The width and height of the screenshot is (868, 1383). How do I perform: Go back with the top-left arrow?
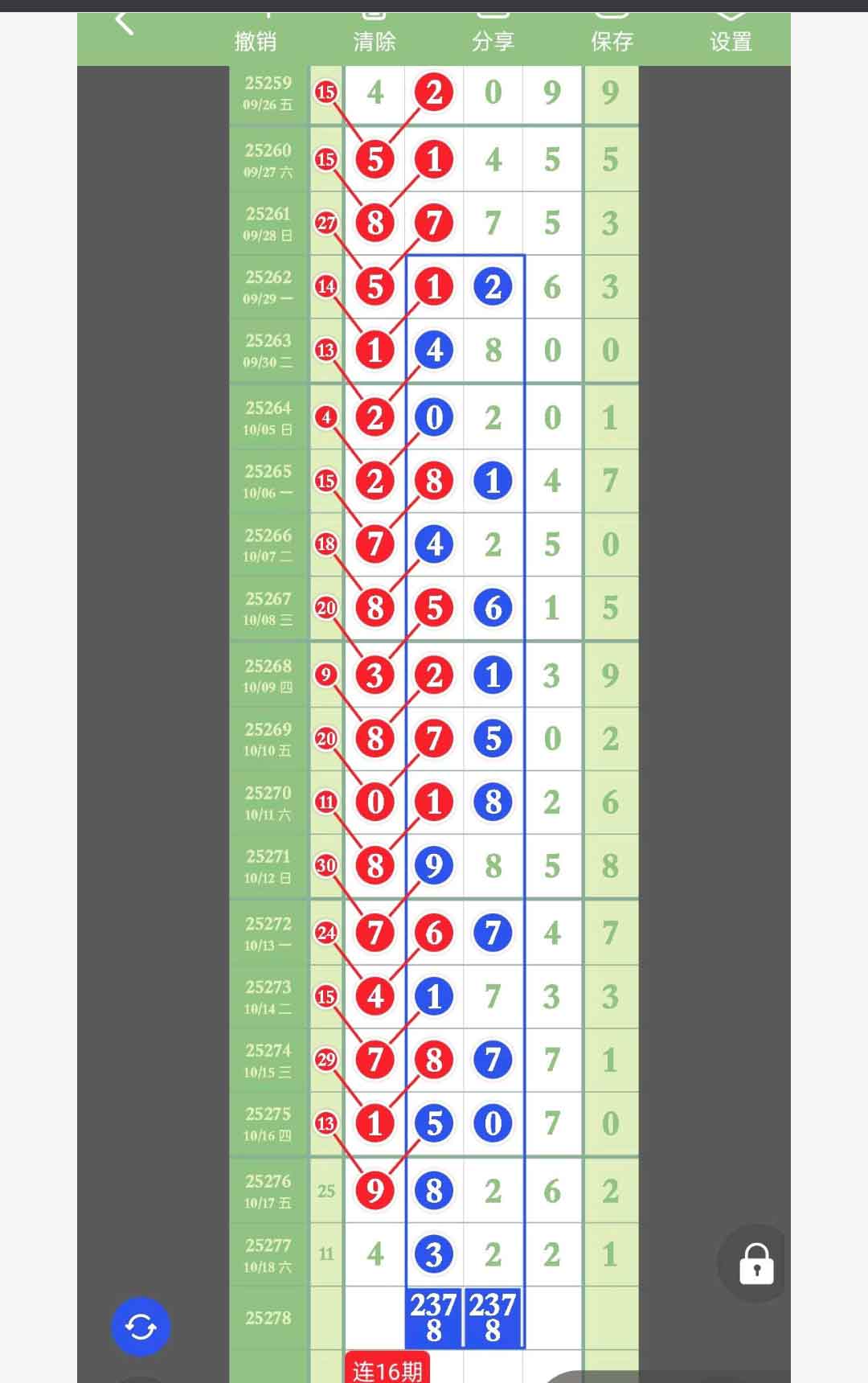pyautogui.click(x=125, y=23)
